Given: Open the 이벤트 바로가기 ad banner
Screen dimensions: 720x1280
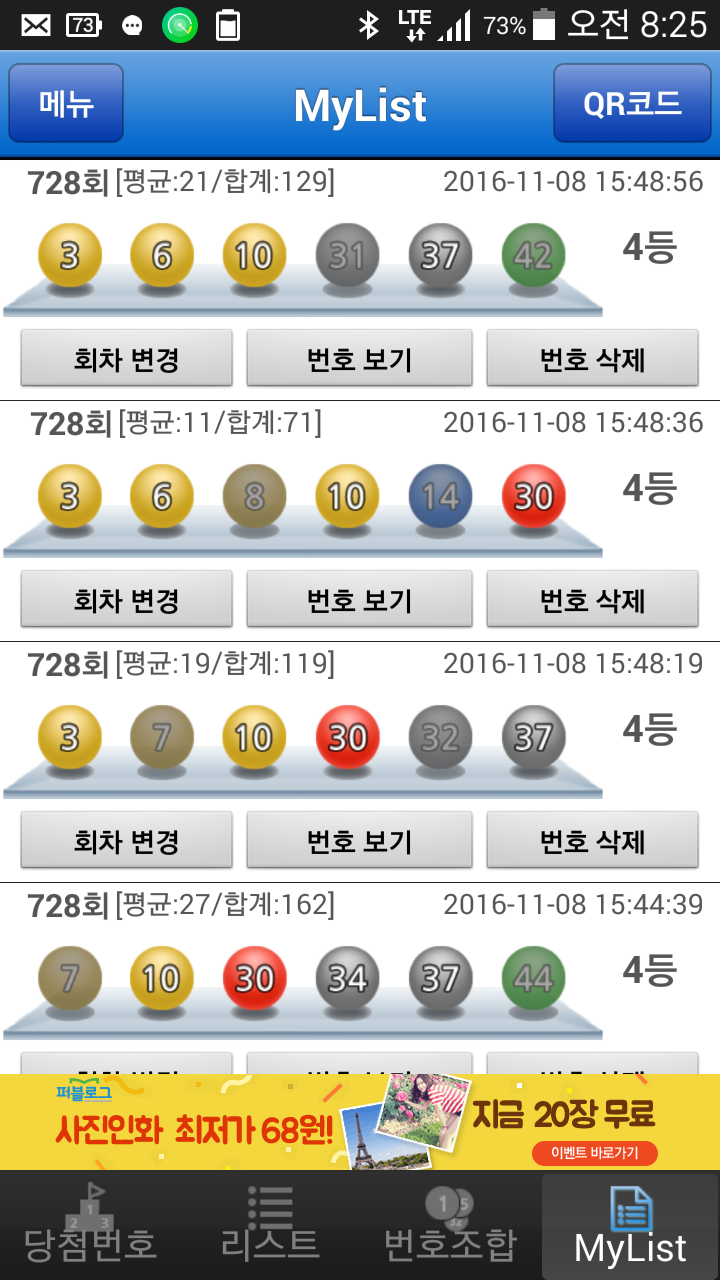Looking at the screenshot, I should click(x=594, y=1153).
